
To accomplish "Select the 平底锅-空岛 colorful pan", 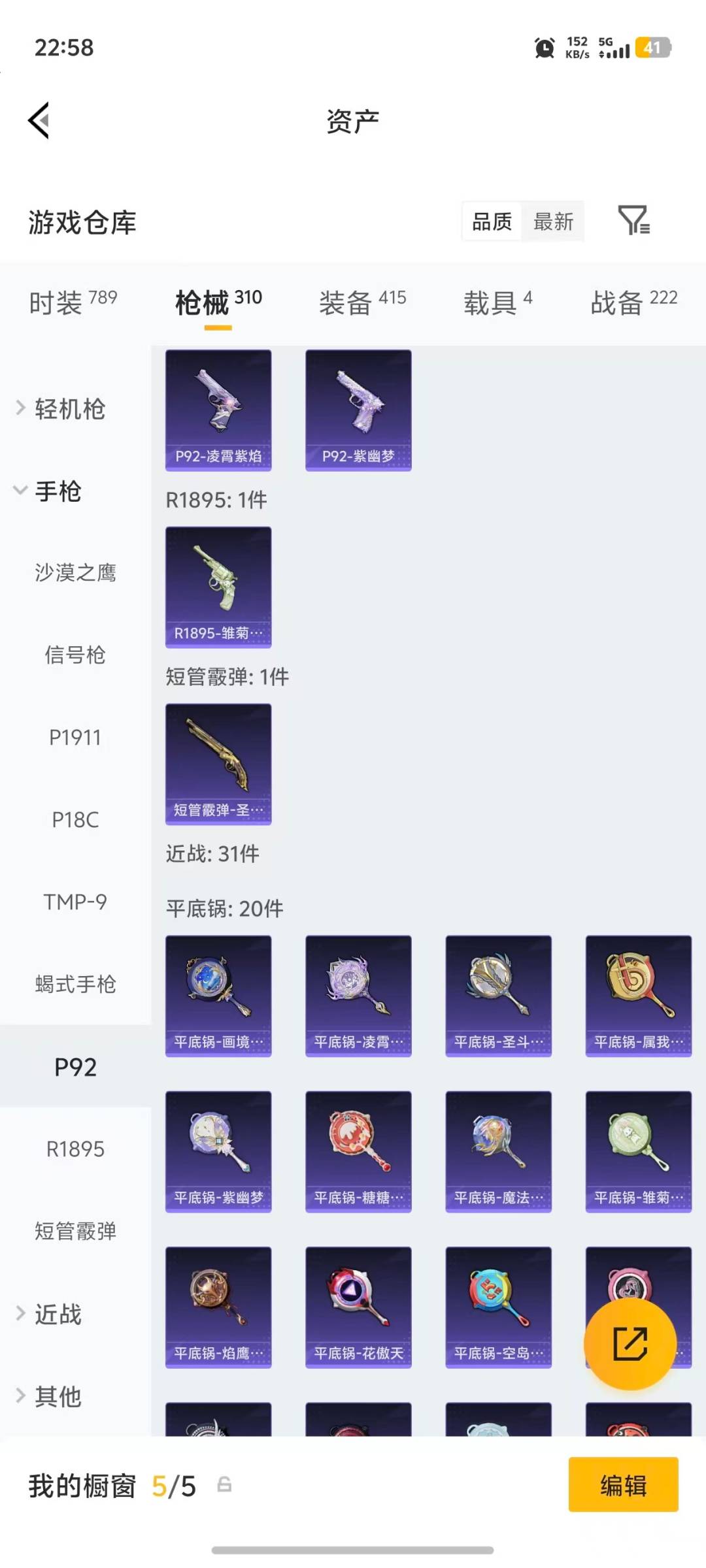I will coord(498,1303).
